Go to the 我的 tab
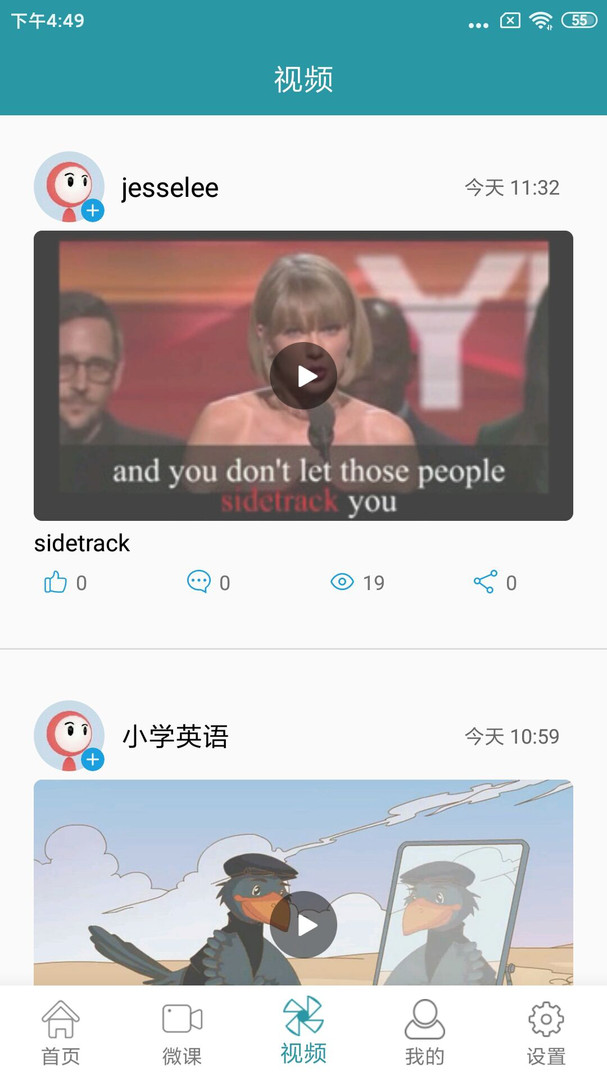 pyautogui.click(x=424, y=1033)
